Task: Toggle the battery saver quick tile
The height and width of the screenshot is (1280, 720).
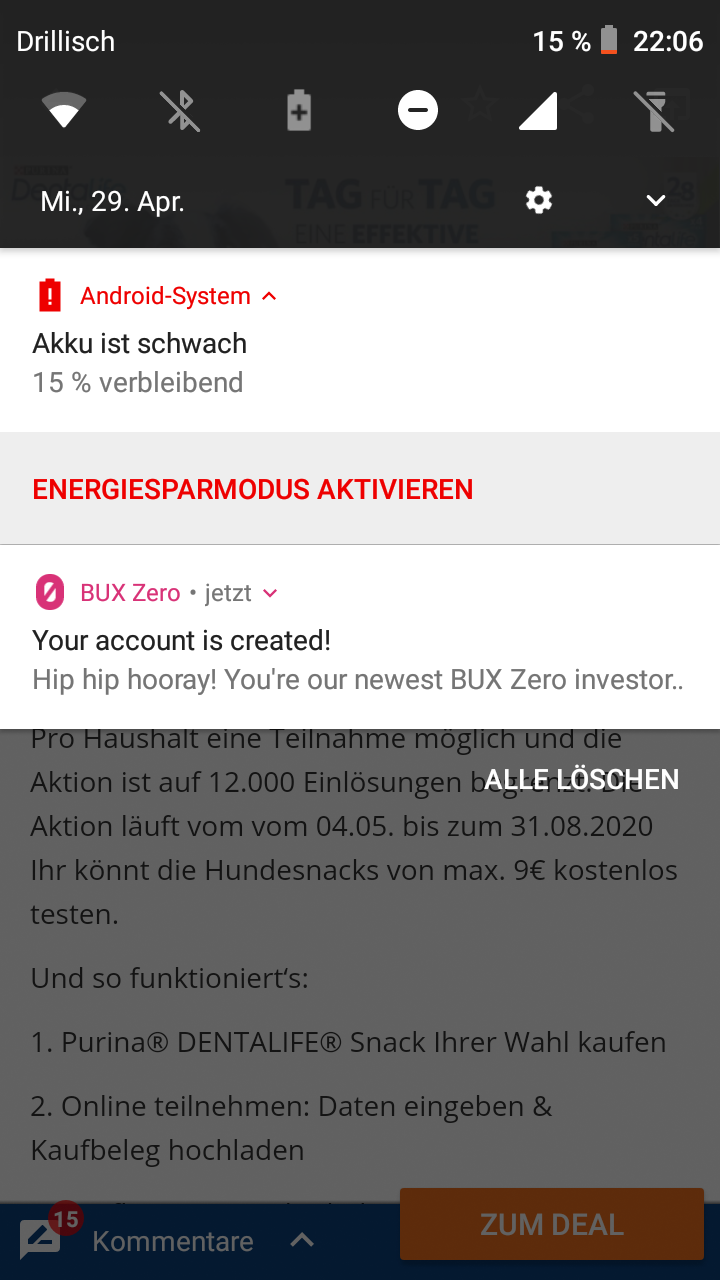Action: [x=299, y=110]
